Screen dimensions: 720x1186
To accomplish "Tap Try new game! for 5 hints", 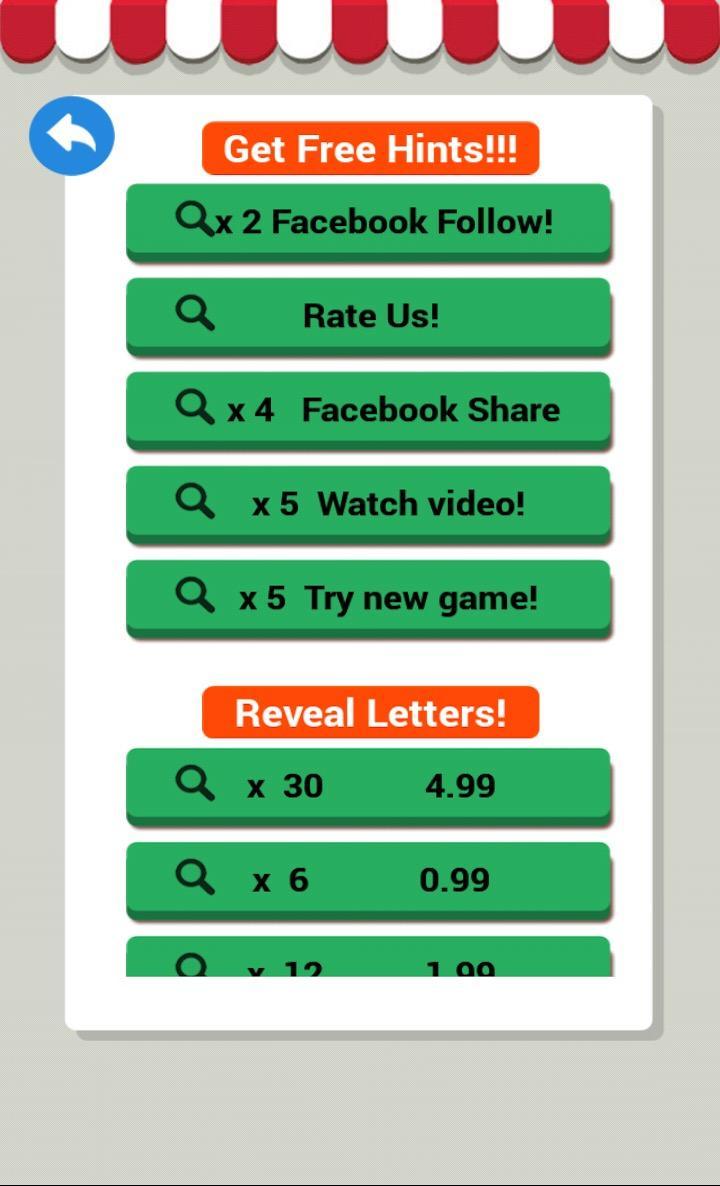I will click(368, 597).
